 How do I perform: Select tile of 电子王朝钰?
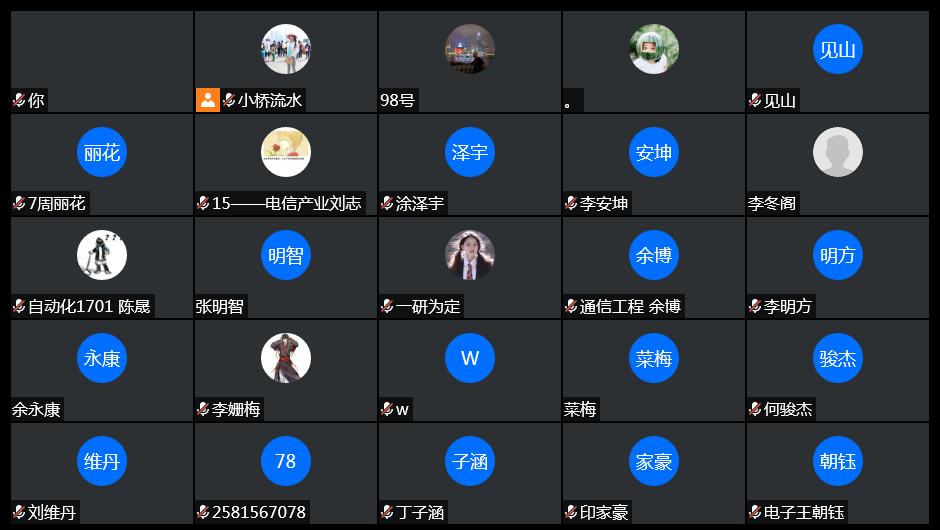coord(838,474)
